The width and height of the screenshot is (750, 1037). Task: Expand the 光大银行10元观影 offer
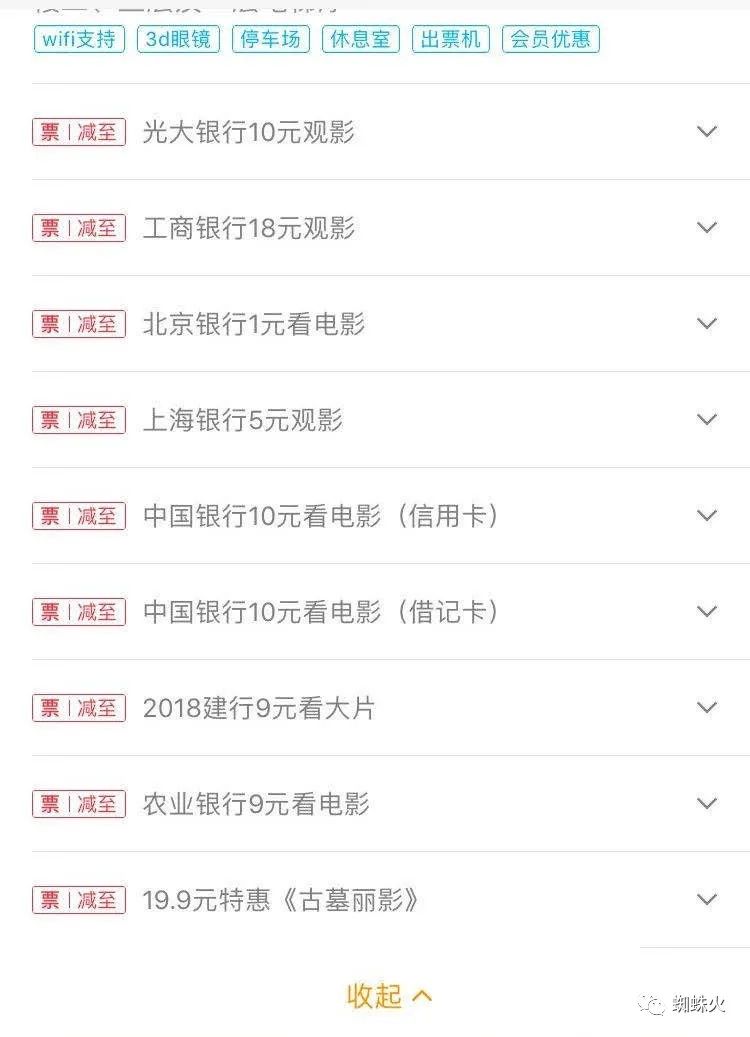coord(706,132)
